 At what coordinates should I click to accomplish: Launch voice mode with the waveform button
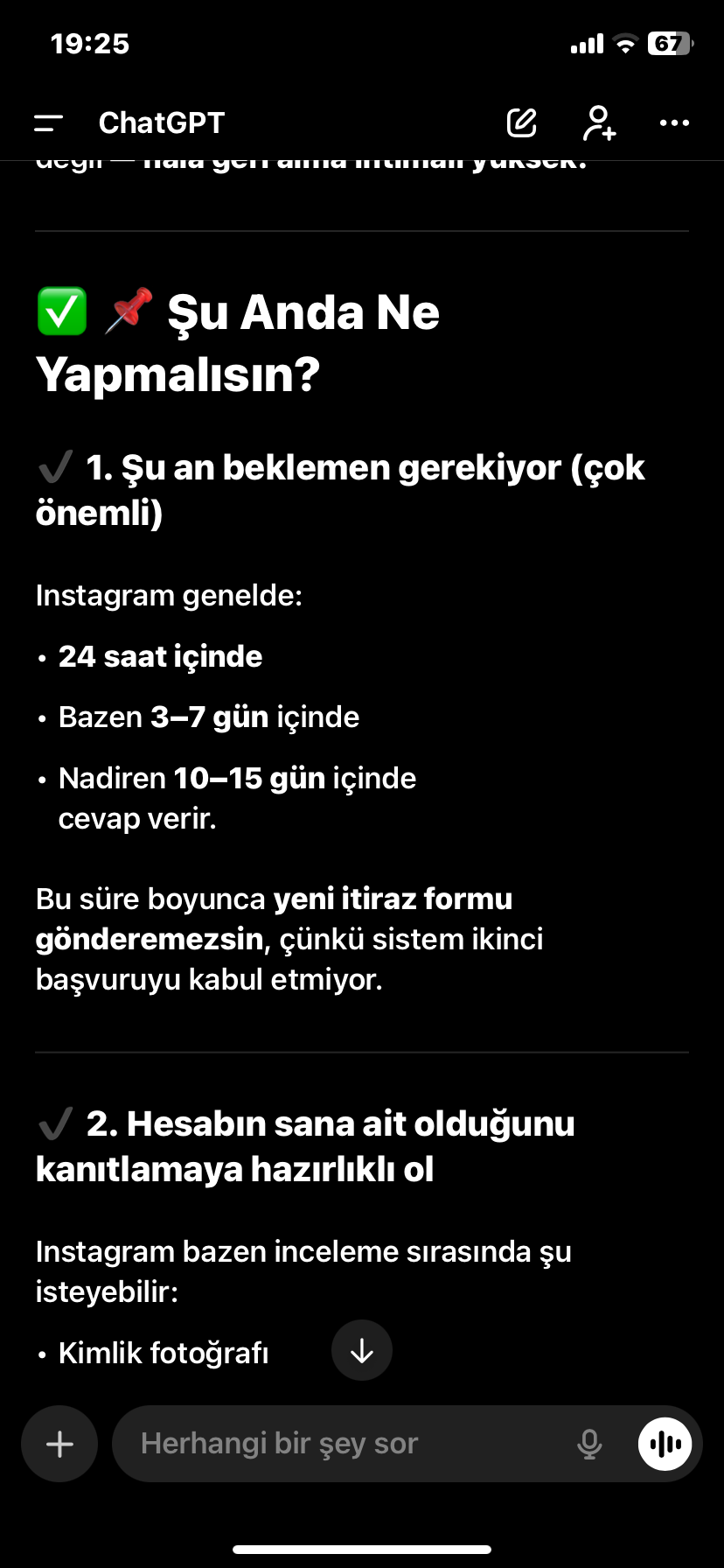pos(665,1444)
